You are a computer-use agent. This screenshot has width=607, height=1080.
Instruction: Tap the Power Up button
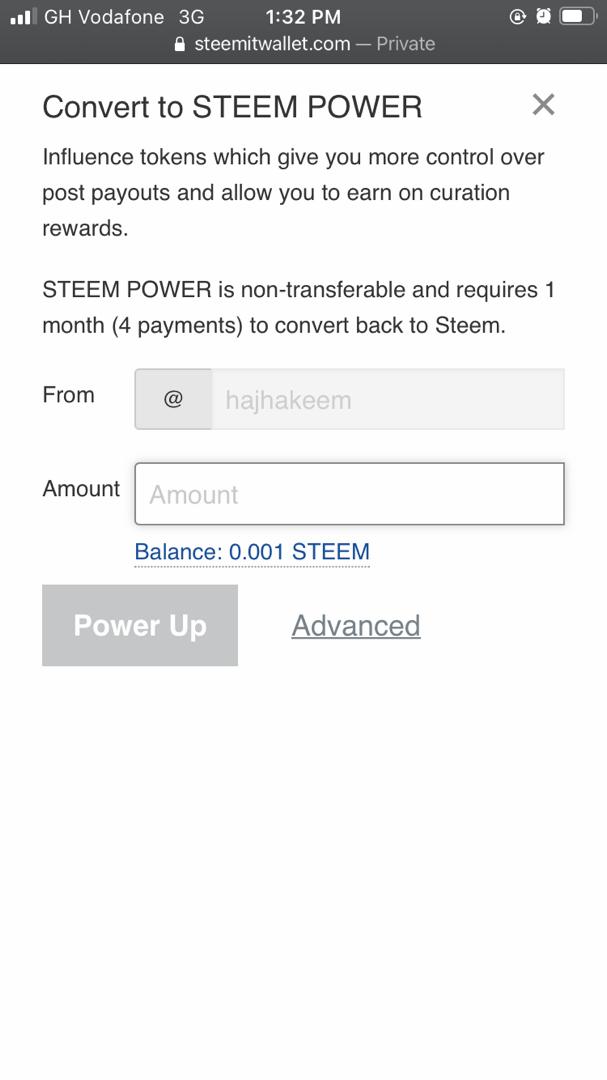pos(140,626)
